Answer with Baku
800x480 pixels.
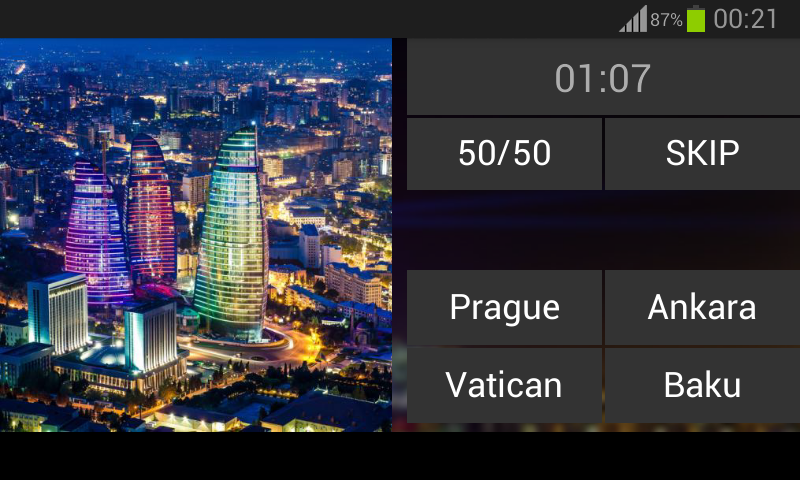[x=702, y=385]
